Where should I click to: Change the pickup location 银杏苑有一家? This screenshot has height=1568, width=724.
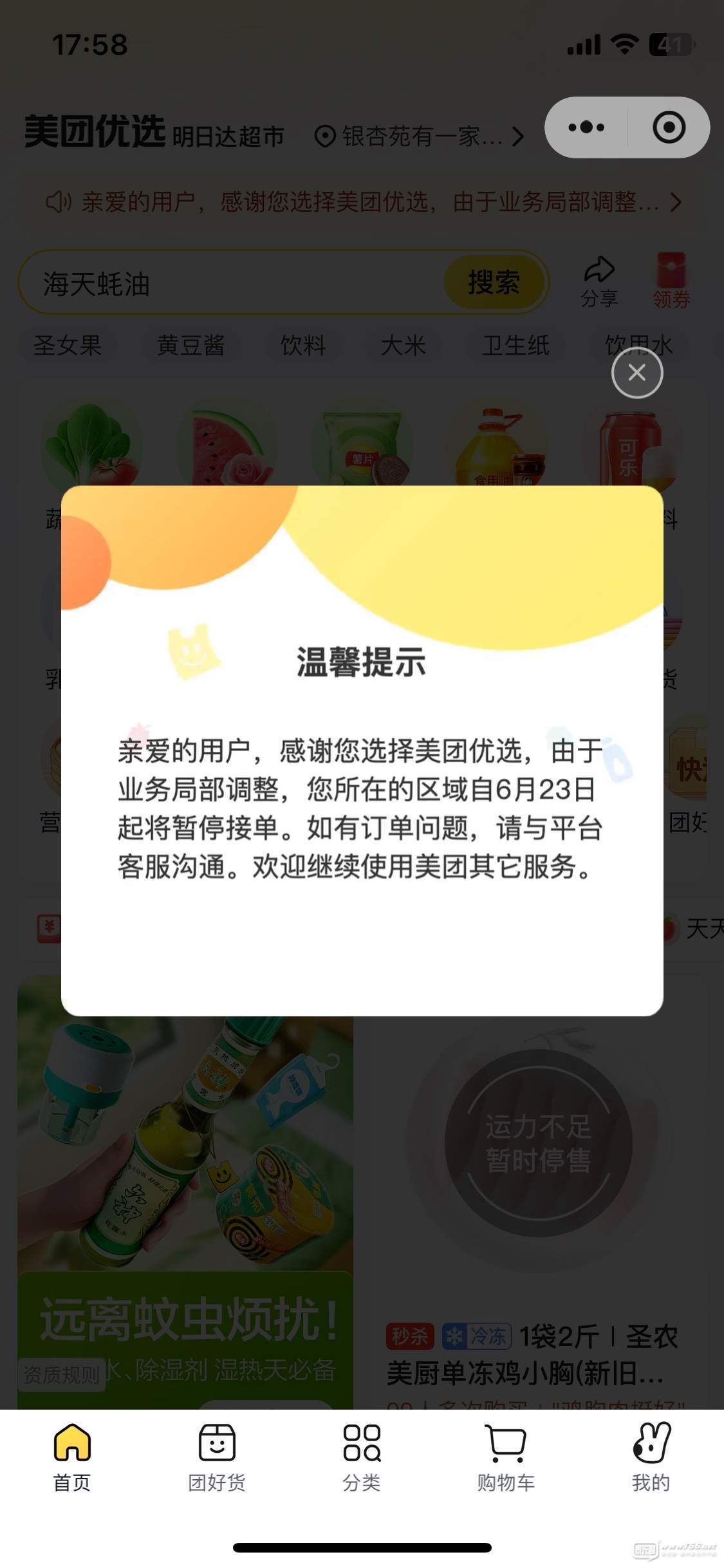pos(419,136)
